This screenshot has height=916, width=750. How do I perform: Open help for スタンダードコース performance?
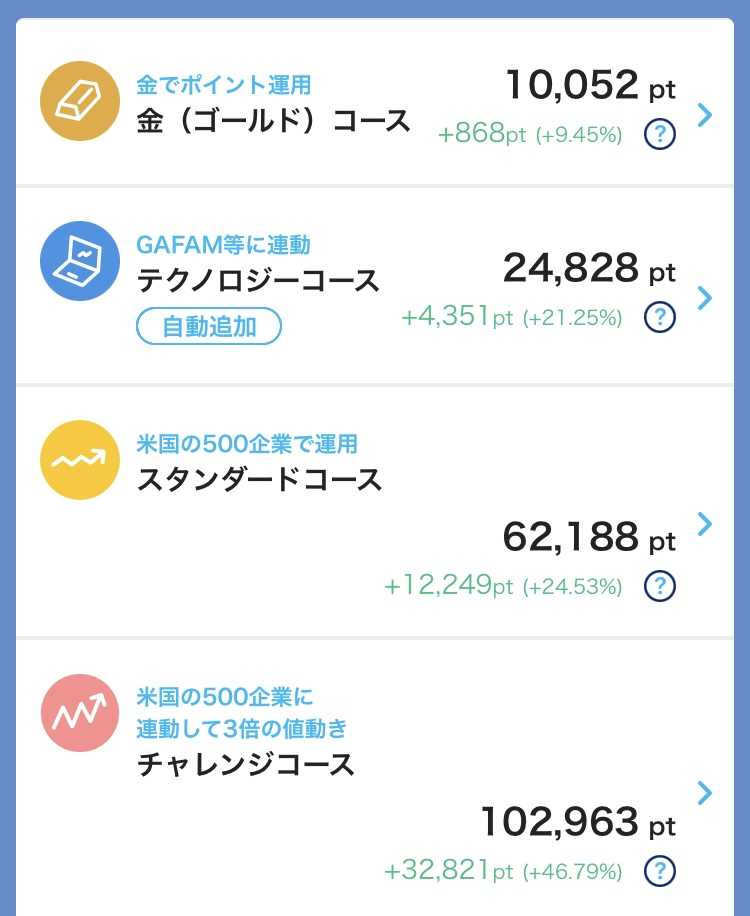(661, 586)
